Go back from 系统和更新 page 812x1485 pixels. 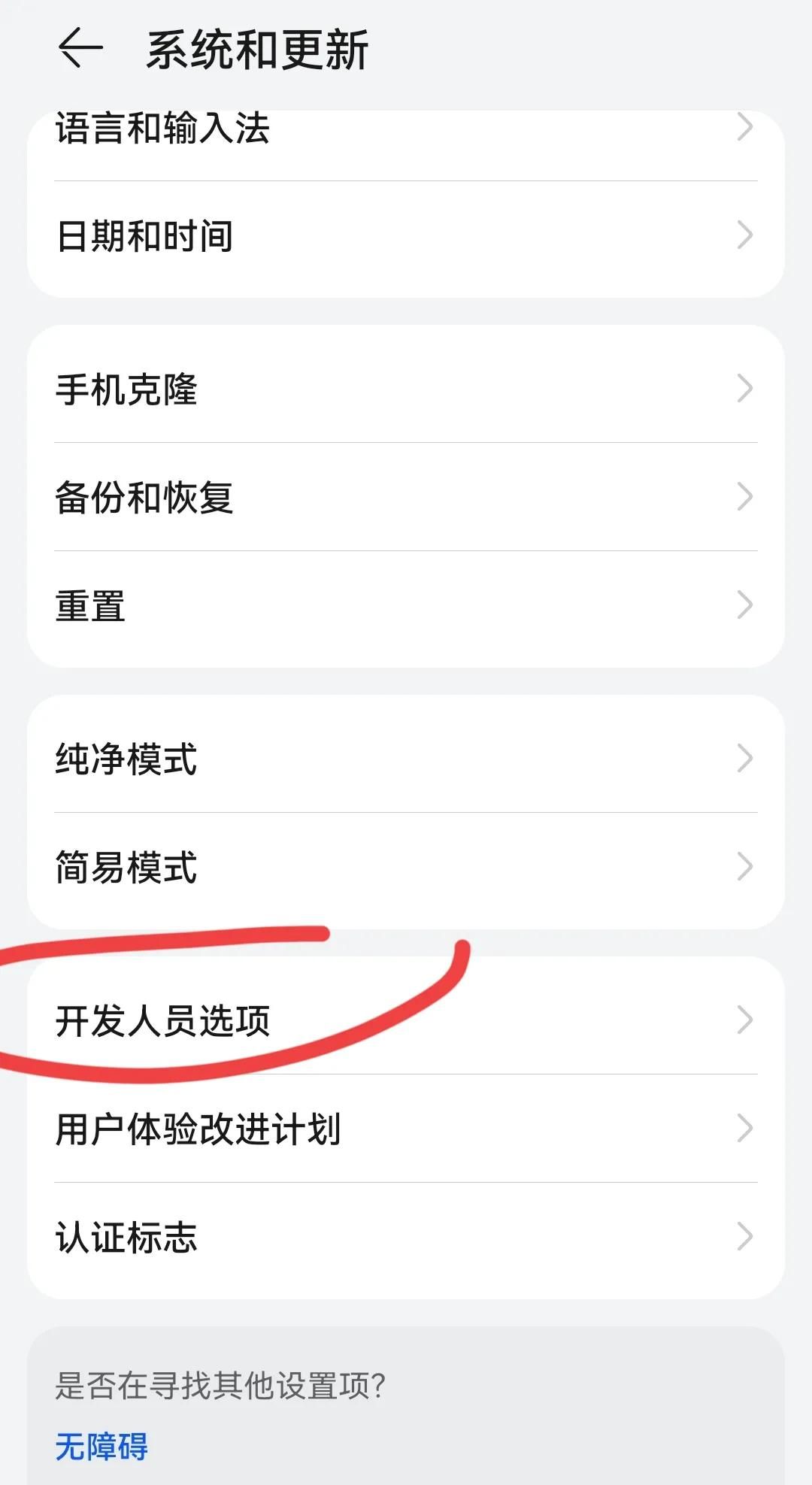point(80,50)
